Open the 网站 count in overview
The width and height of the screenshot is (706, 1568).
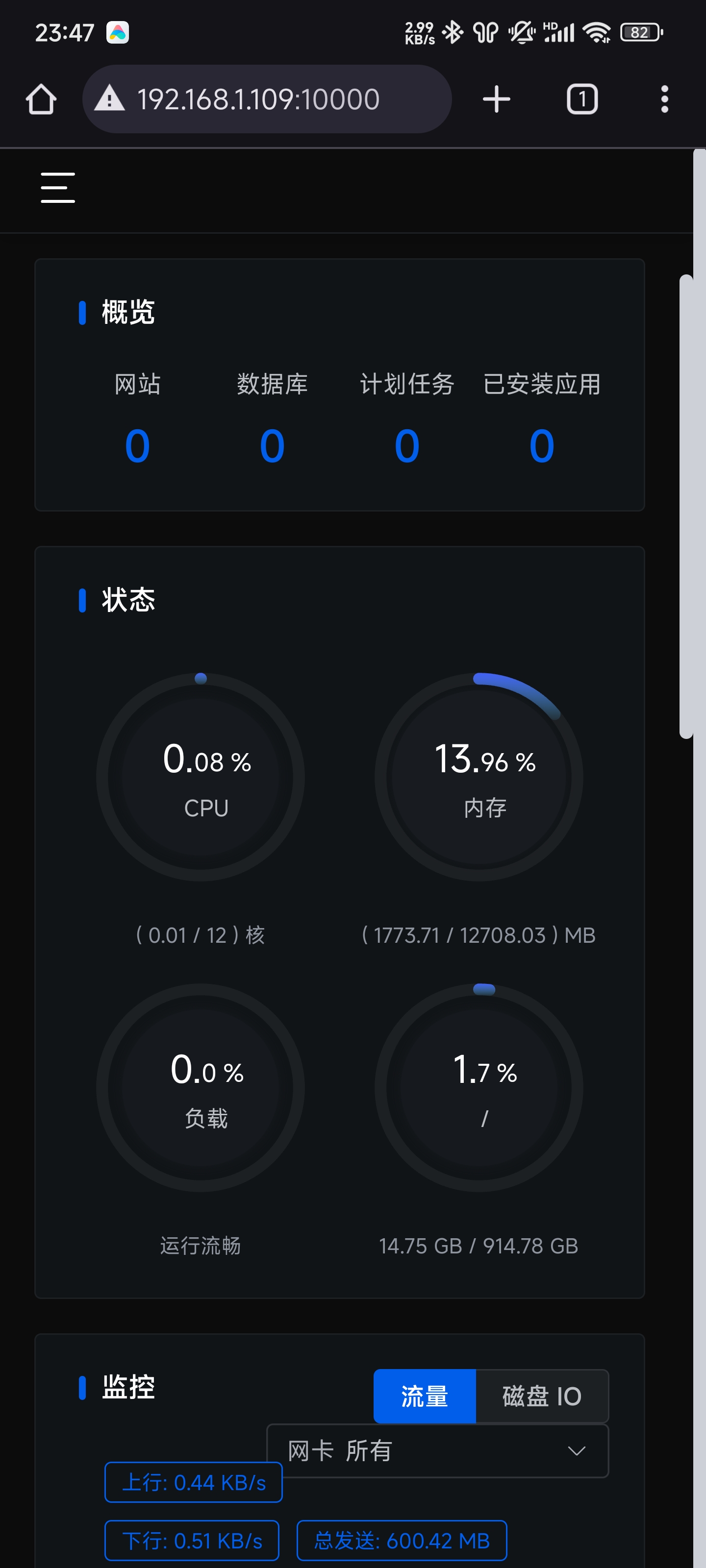[138, 445]
